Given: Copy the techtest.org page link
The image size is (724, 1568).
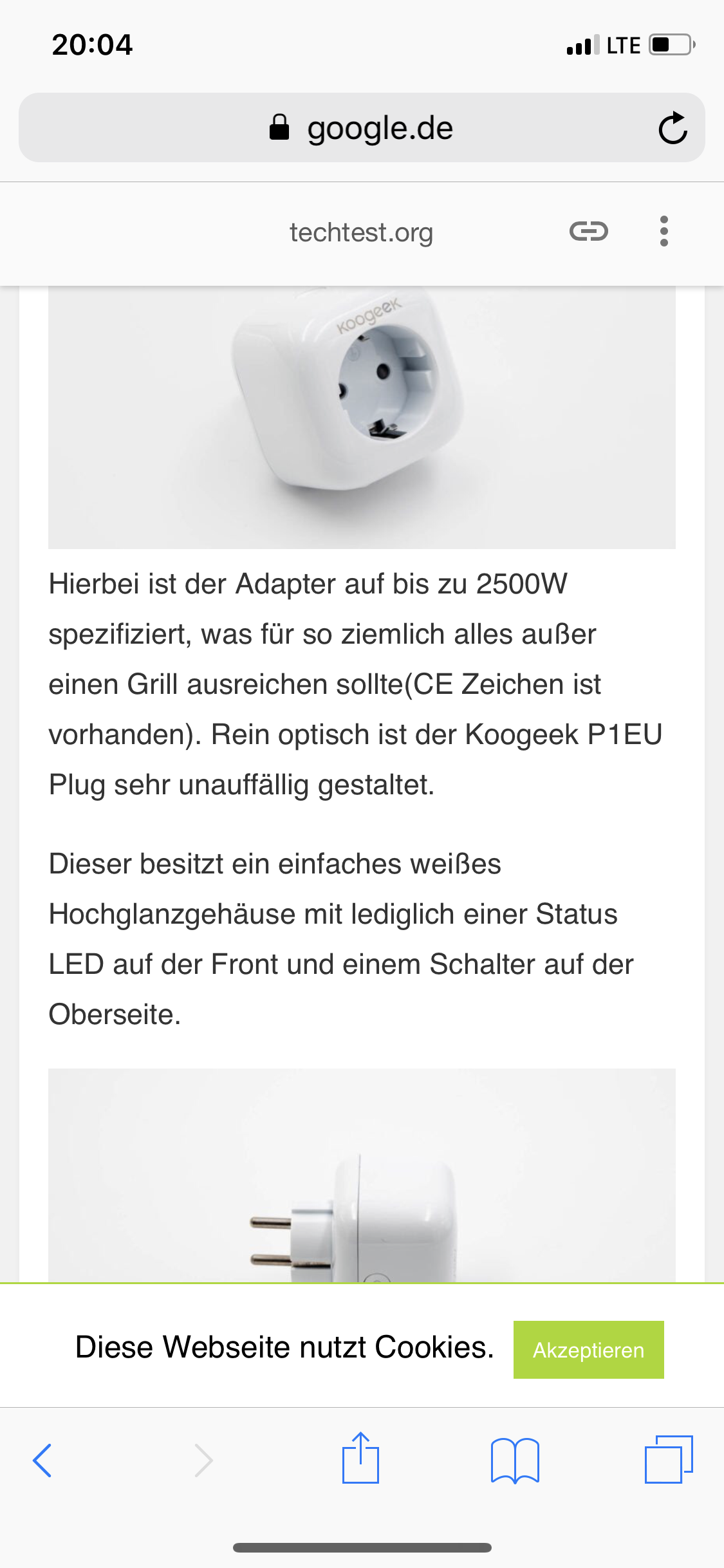Looking at the screenshot, I should (588, 231).
